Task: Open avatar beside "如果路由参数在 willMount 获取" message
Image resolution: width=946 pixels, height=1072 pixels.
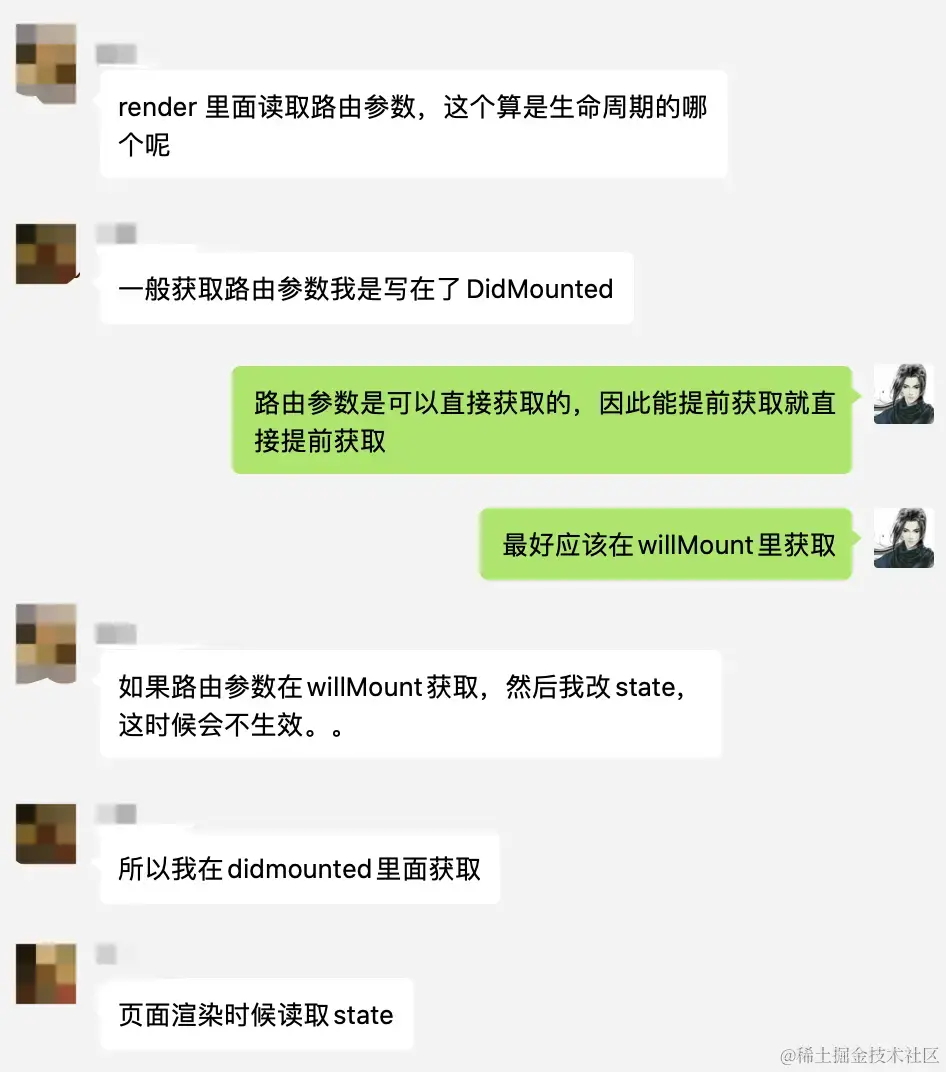Action: (46, 644)
